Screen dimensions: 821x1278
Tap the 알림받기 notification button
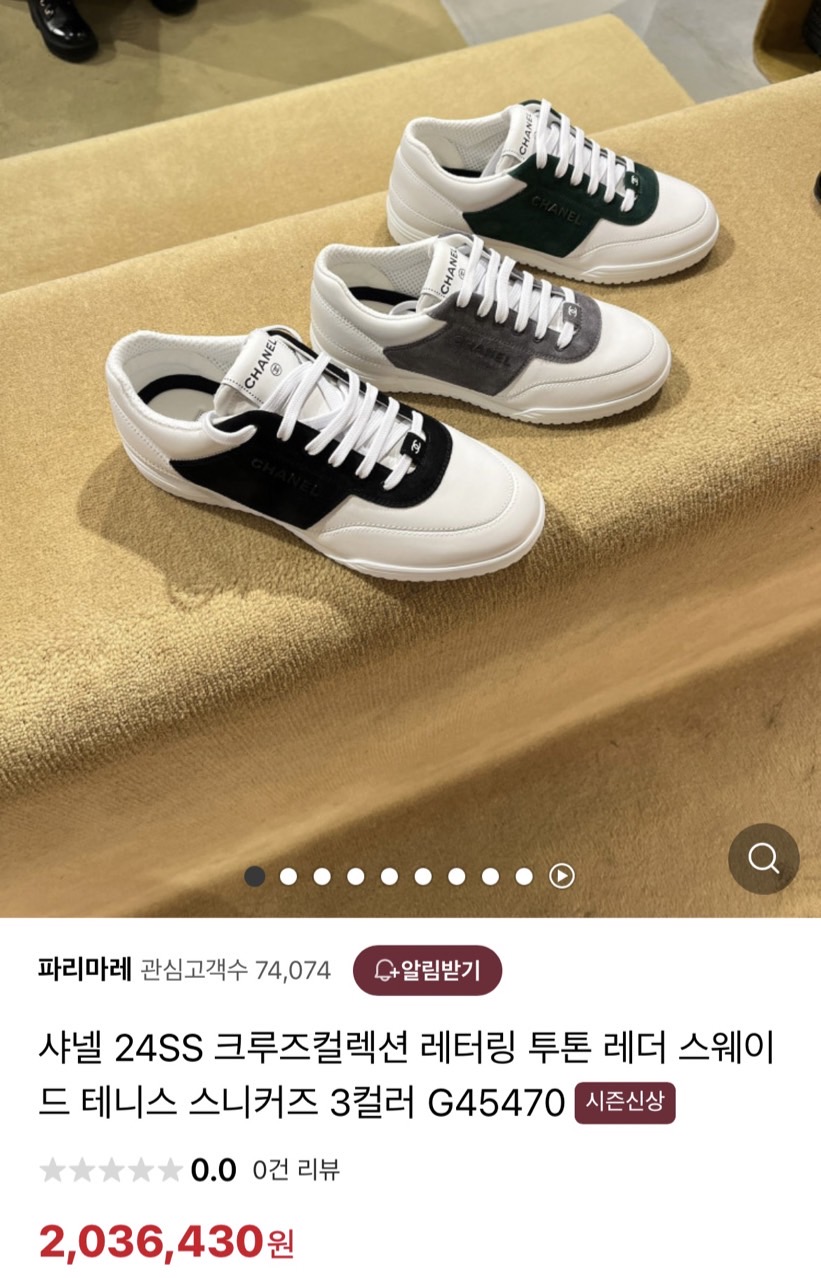tap(427, 970)
